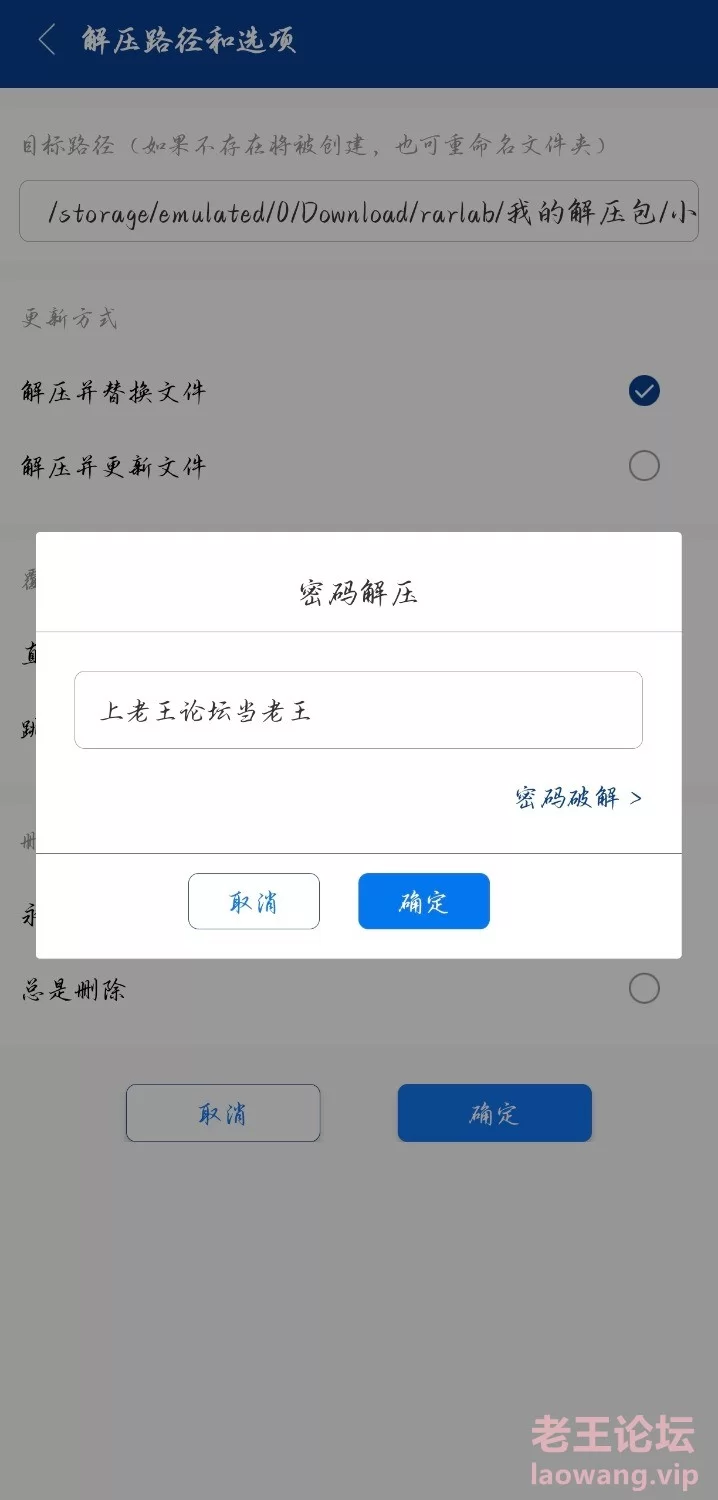The width and height of the screenshot is (718, 1500).
Task: Tap the password field in the 密码解压 dialog
Action: (358, 710)
